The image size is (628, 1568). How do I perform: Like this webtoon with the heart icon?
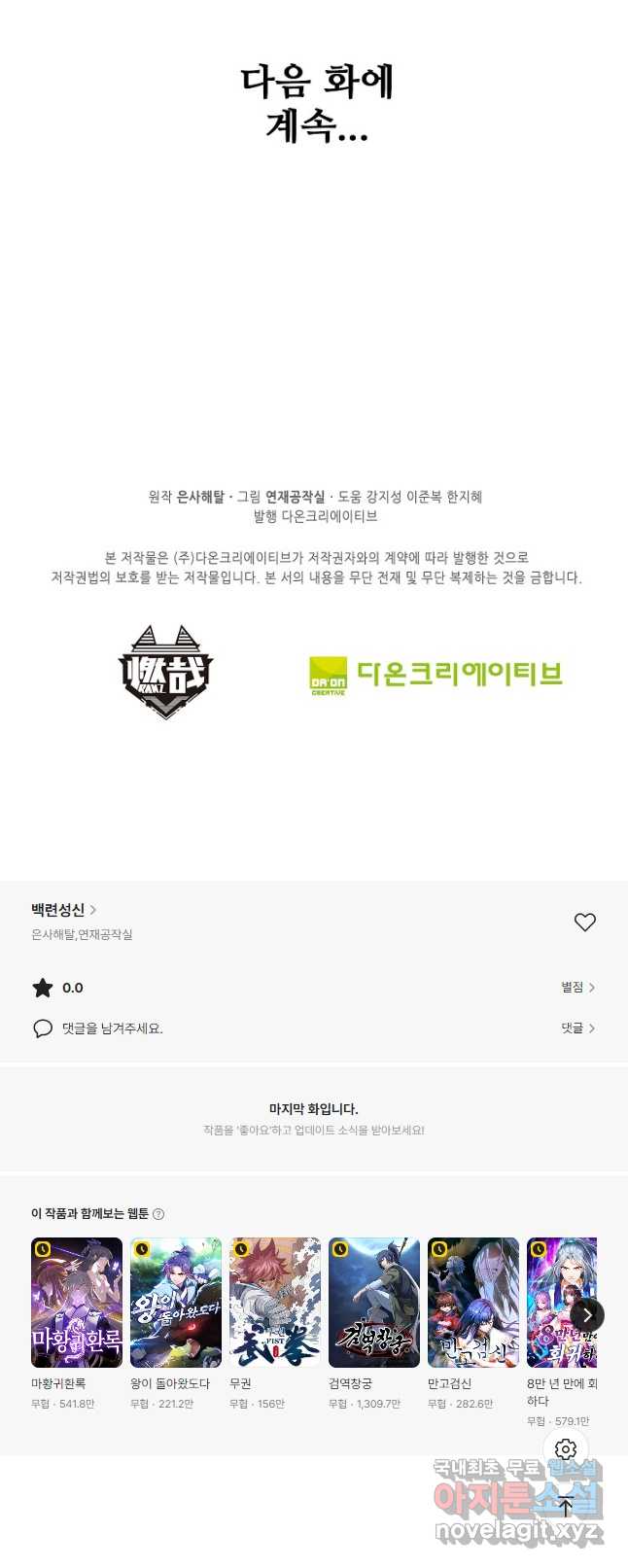coord(584,922)
